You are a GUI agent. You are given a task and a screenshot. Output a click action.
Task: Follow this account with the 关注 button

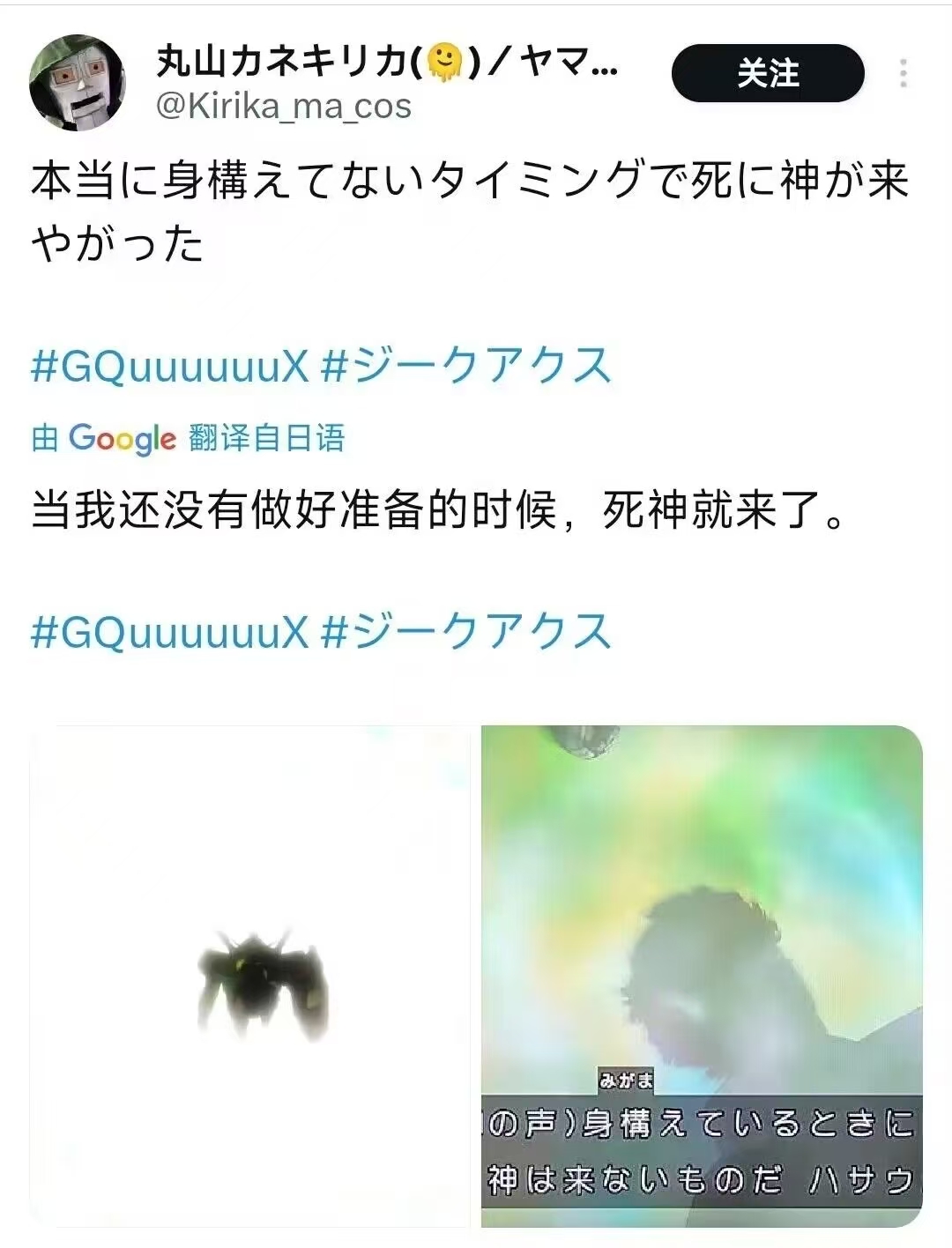(x=767, y=73)
